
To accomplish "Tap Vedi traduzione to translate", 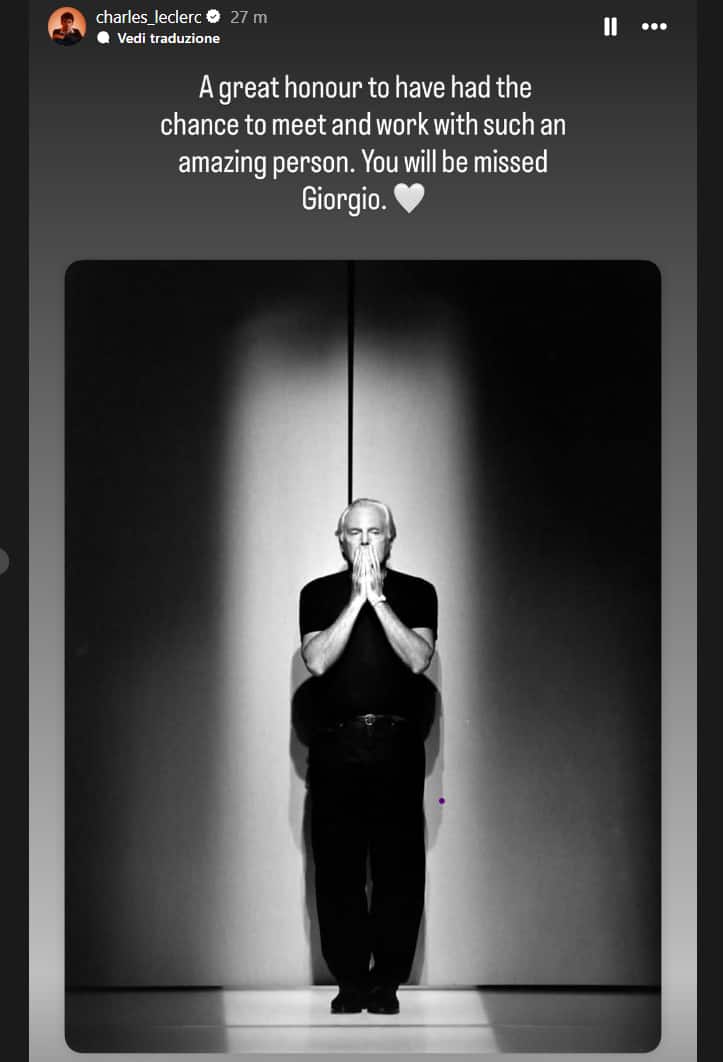I will tap(167, 38).
